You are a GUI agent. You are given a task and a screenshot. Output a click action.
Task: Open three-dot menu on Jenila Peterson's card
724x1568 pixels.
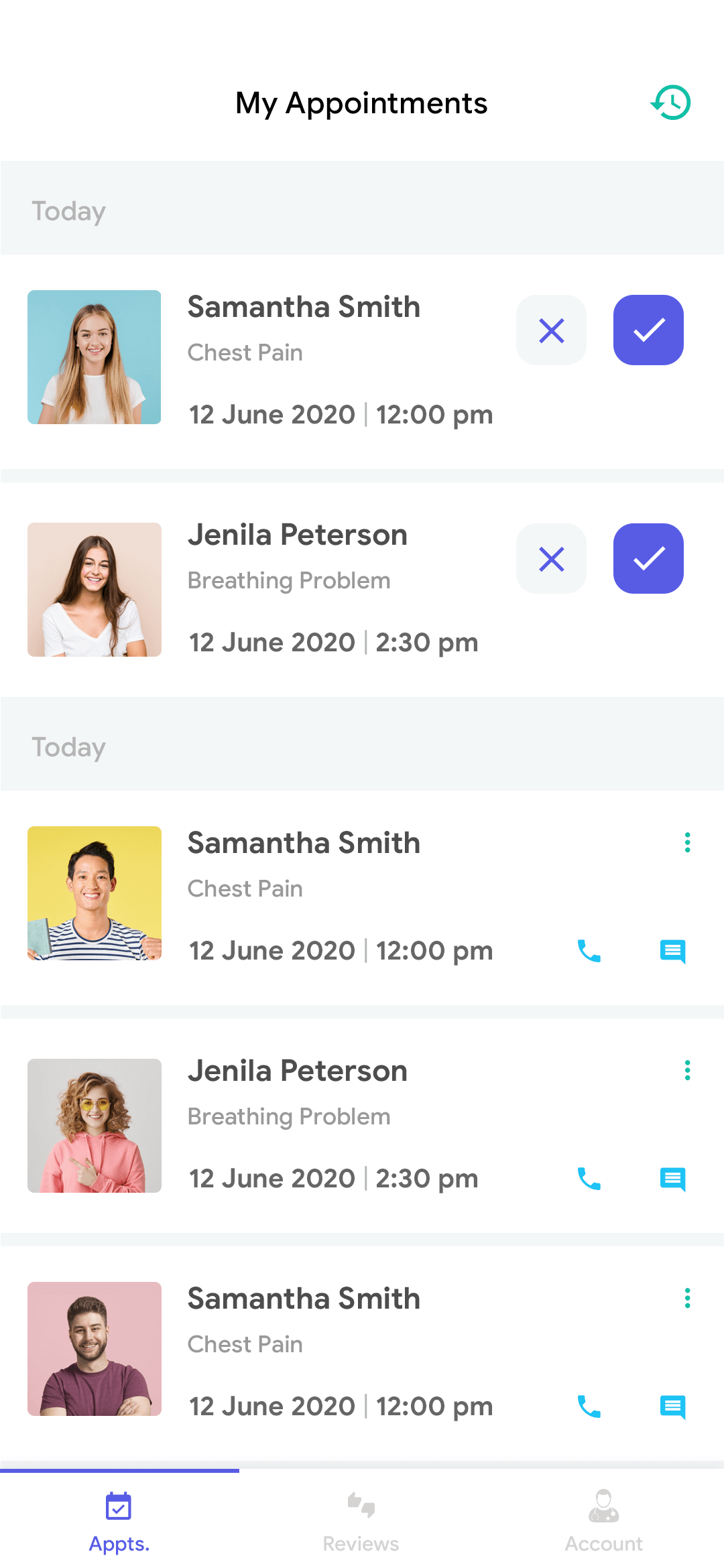click(x=686, y=1071)
